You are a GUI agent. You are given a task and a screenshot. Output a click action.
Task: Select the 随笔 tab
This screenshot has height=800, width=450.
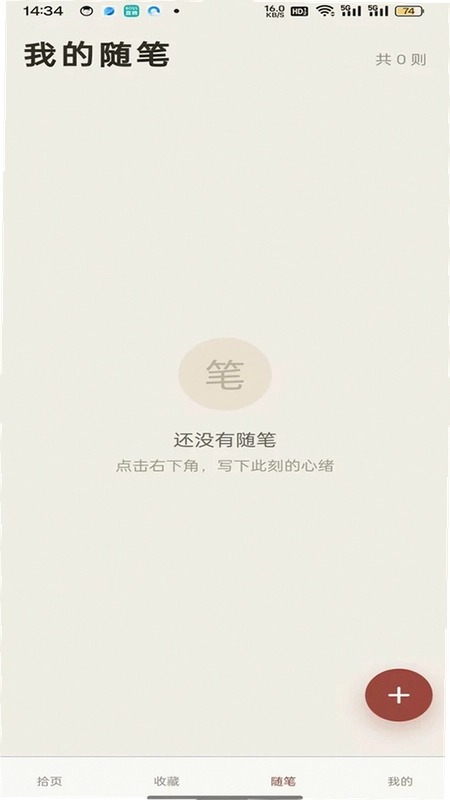point(283,781)
